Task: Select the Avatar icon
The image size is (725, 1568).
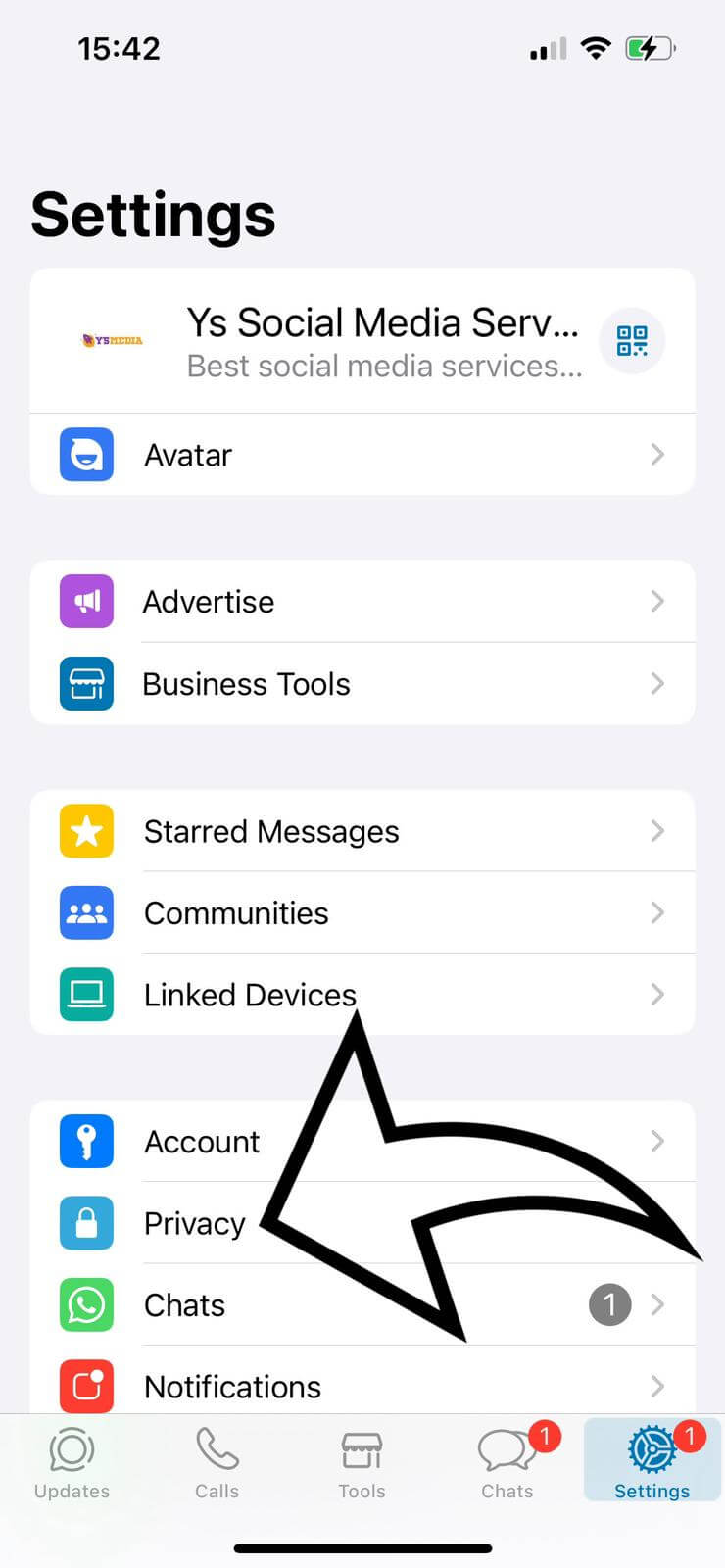Action: point(86,454)
